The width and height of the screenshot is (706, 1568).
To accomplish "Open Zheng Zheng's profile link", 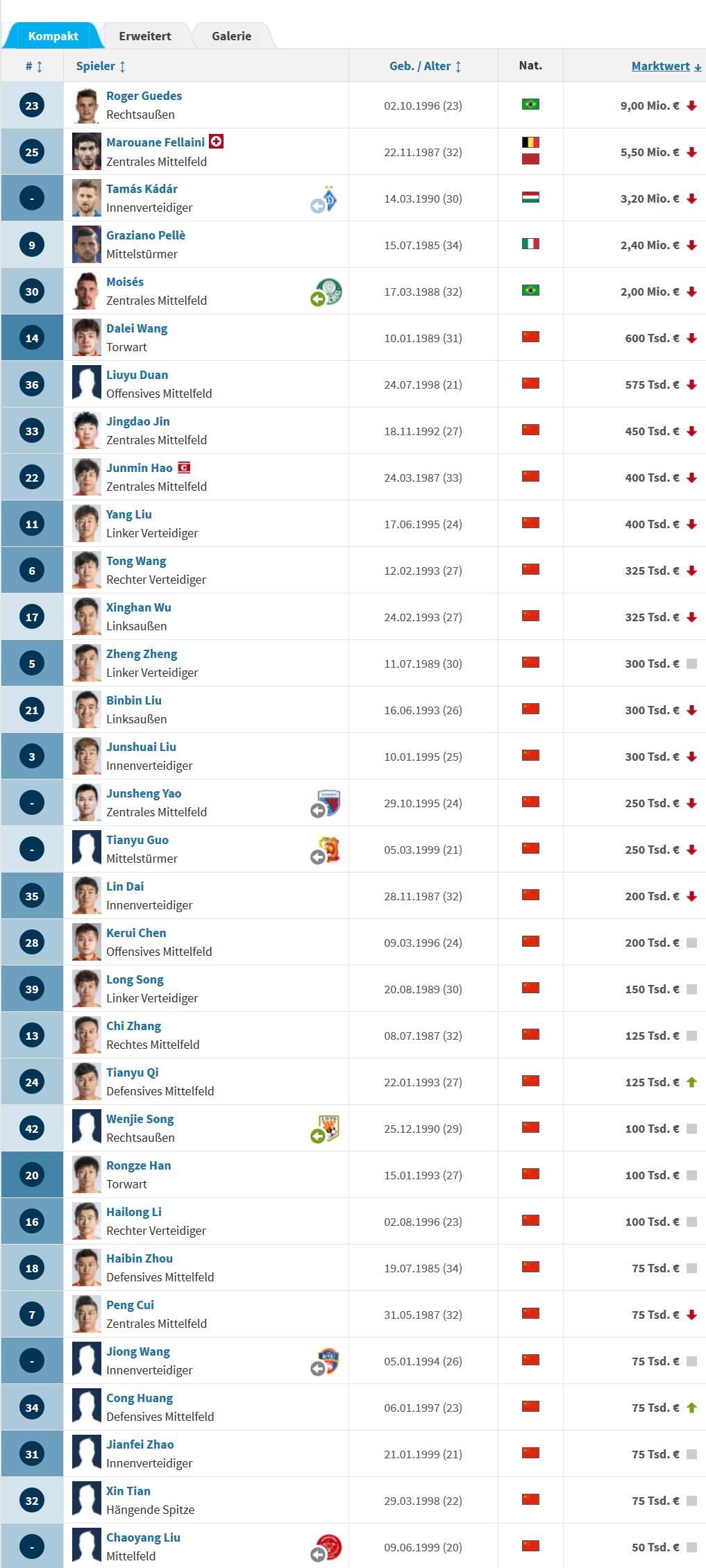I will pyautogui.click(x=142, y=654).
